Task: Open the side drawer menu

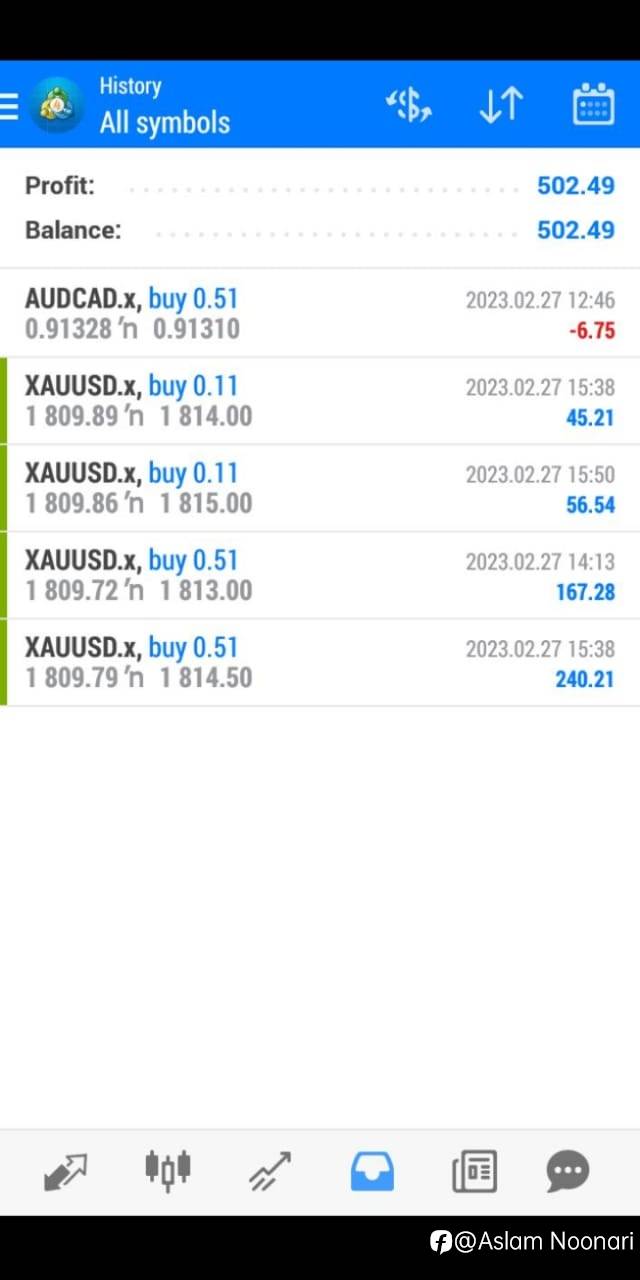Action: click(10, 105)
